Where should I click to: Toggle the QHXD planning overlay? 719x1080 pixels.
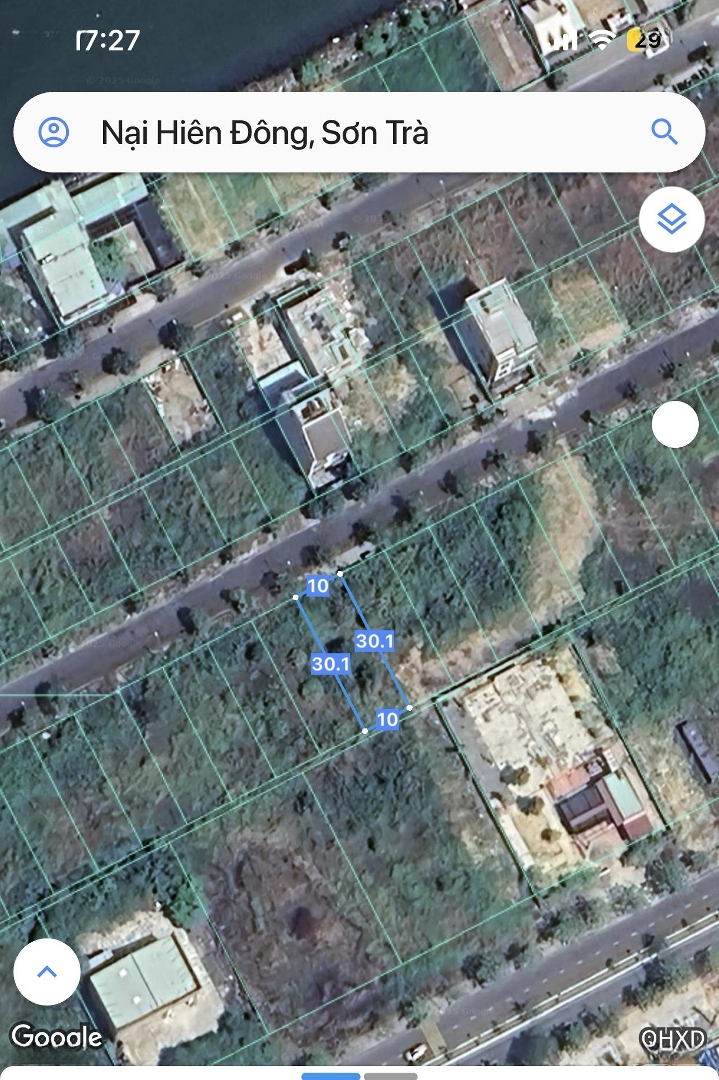tap(673, 1039)
